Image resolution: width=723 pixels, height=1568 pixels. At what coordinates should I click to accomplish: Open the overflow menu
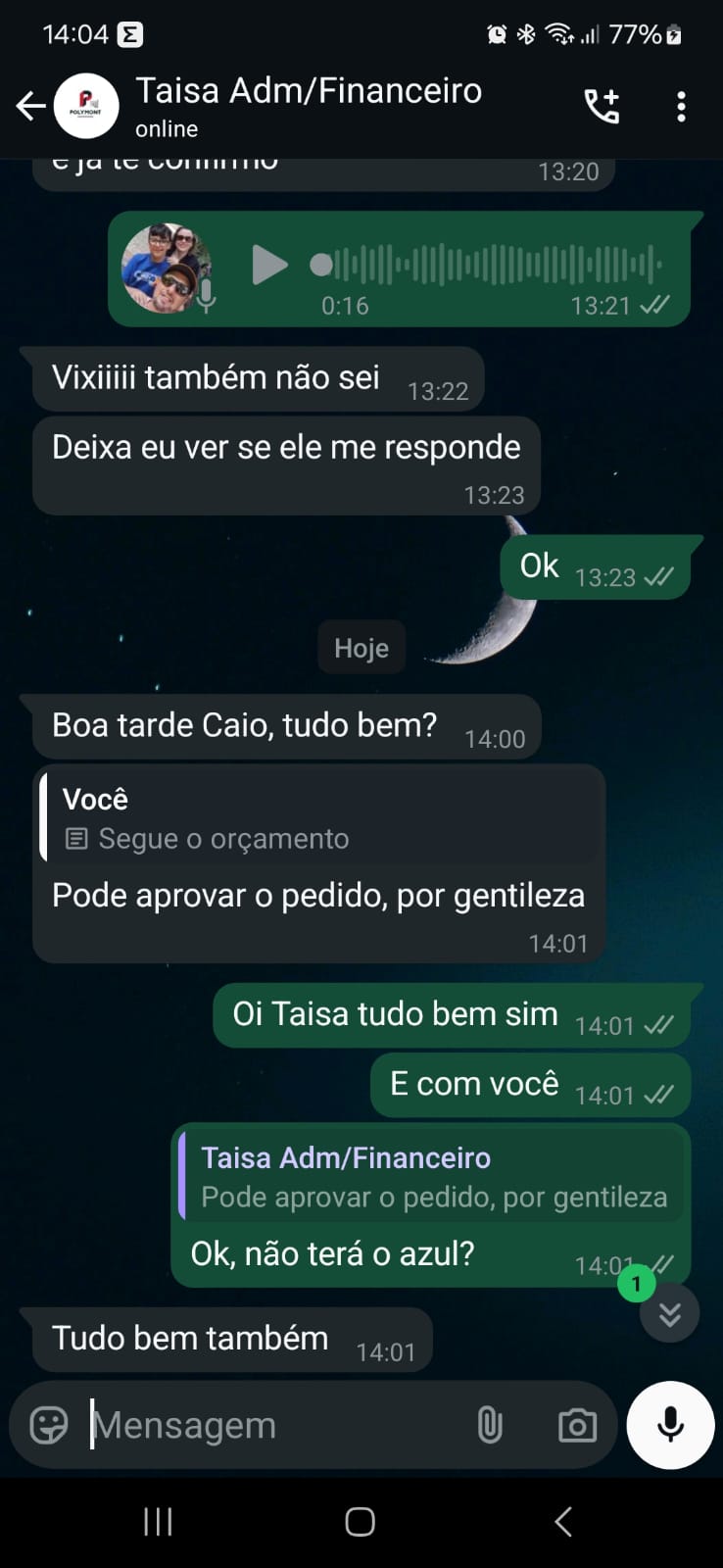pyautogui.click(x=681, y=106)
